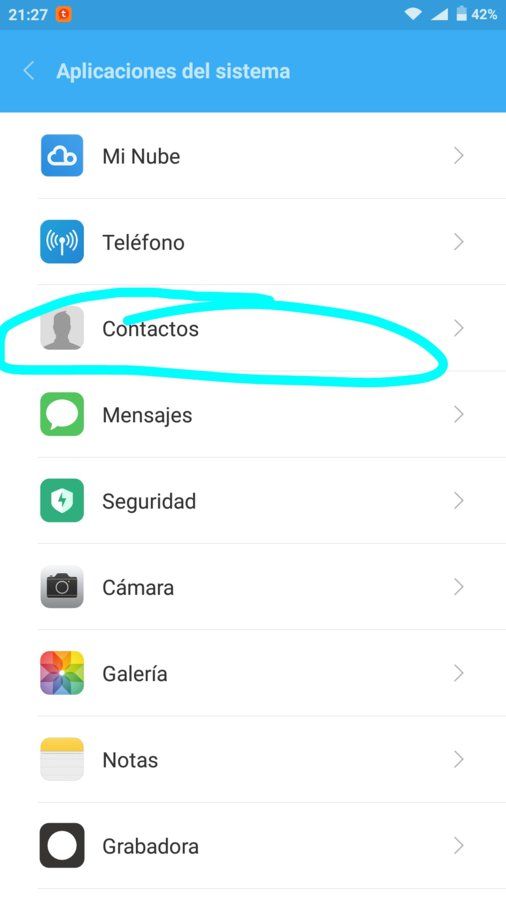The width and height of the screenshot is (506, 900).
Task: Select the Contactos row
Action: [253, 328]
